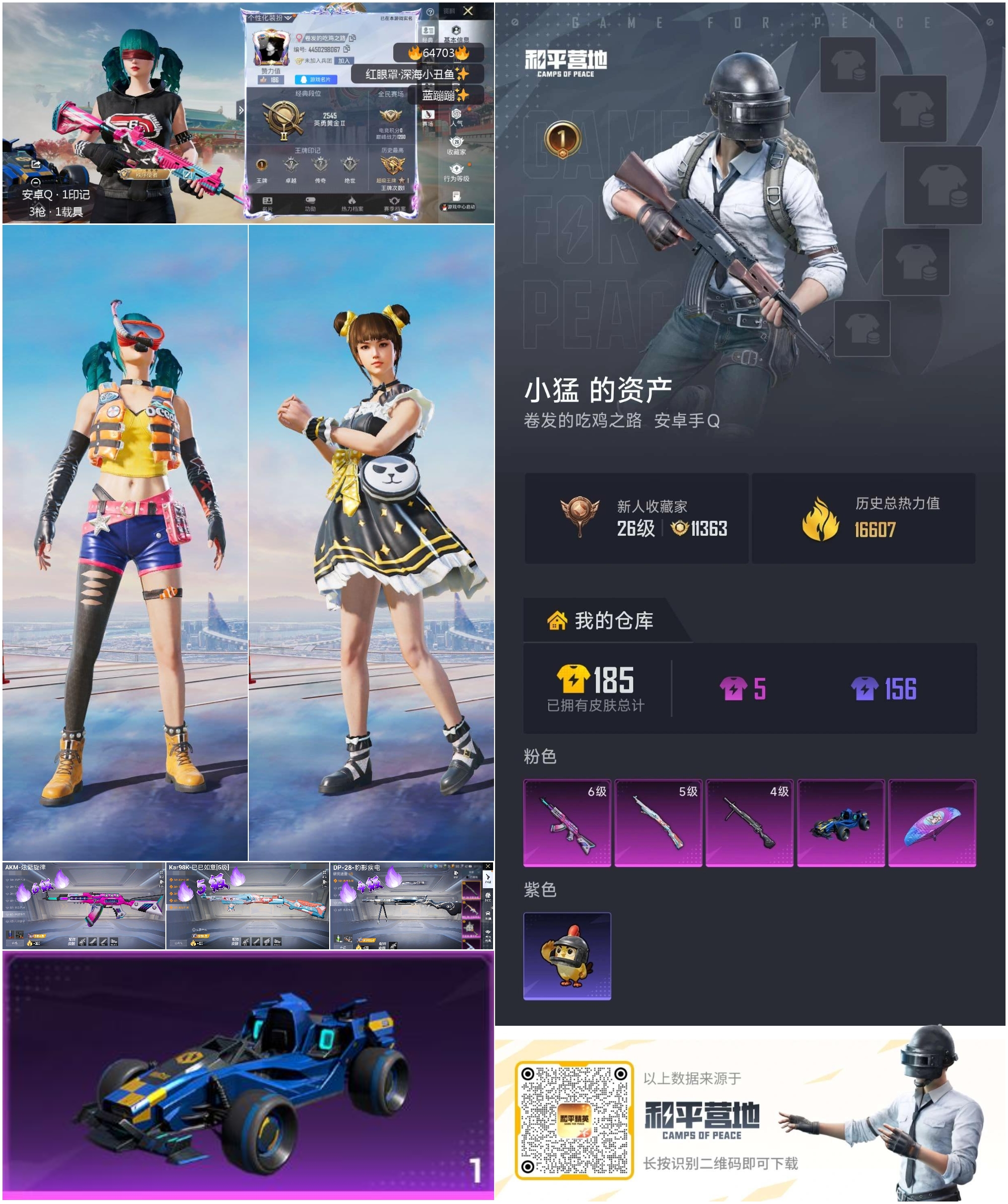Expand the 个性化装扮 dropdown arrow
This screenshot has width=1008, height=1204.
pos(288,18)
